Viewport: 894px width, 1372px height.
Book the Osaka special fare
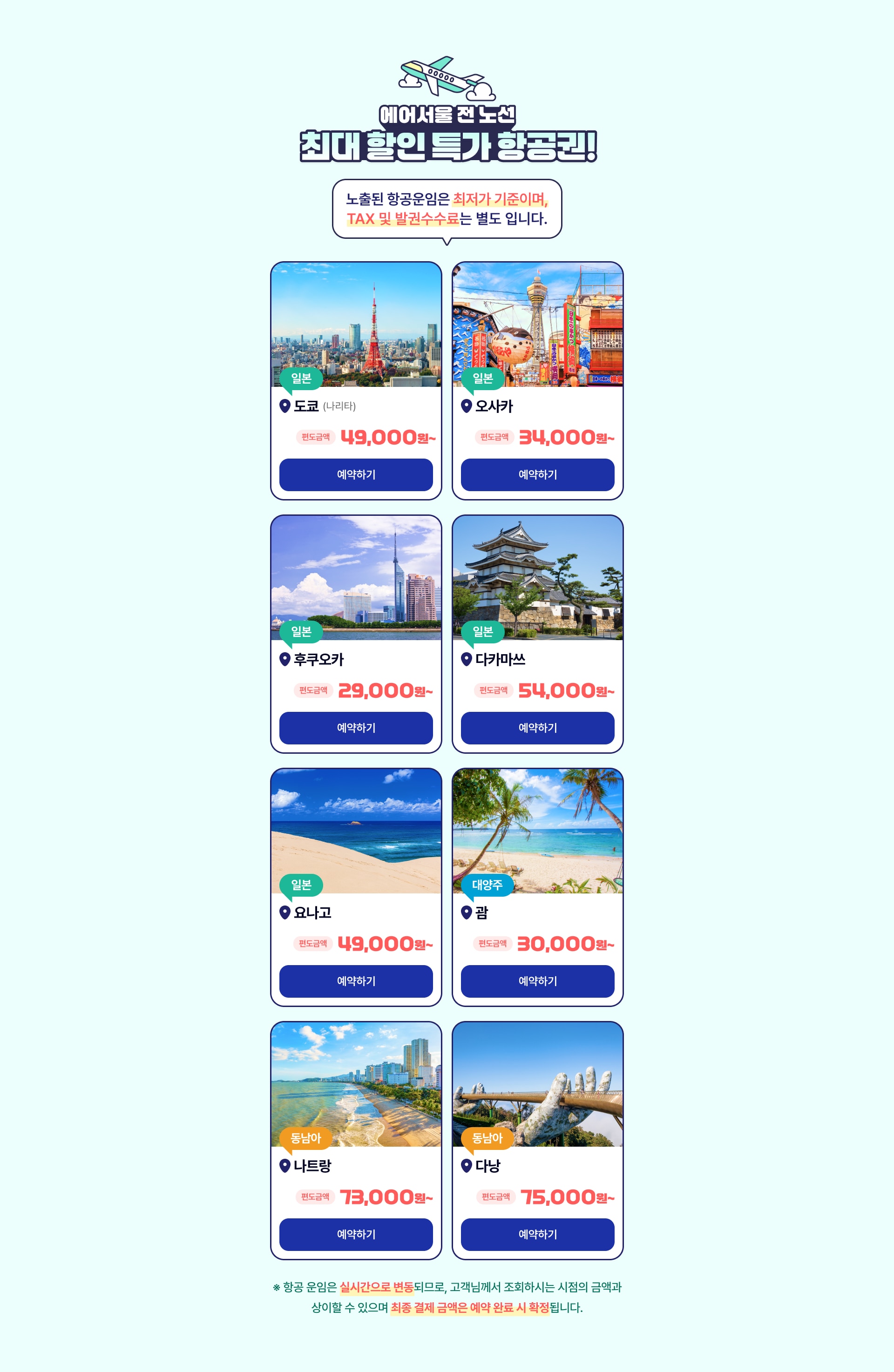537,474
